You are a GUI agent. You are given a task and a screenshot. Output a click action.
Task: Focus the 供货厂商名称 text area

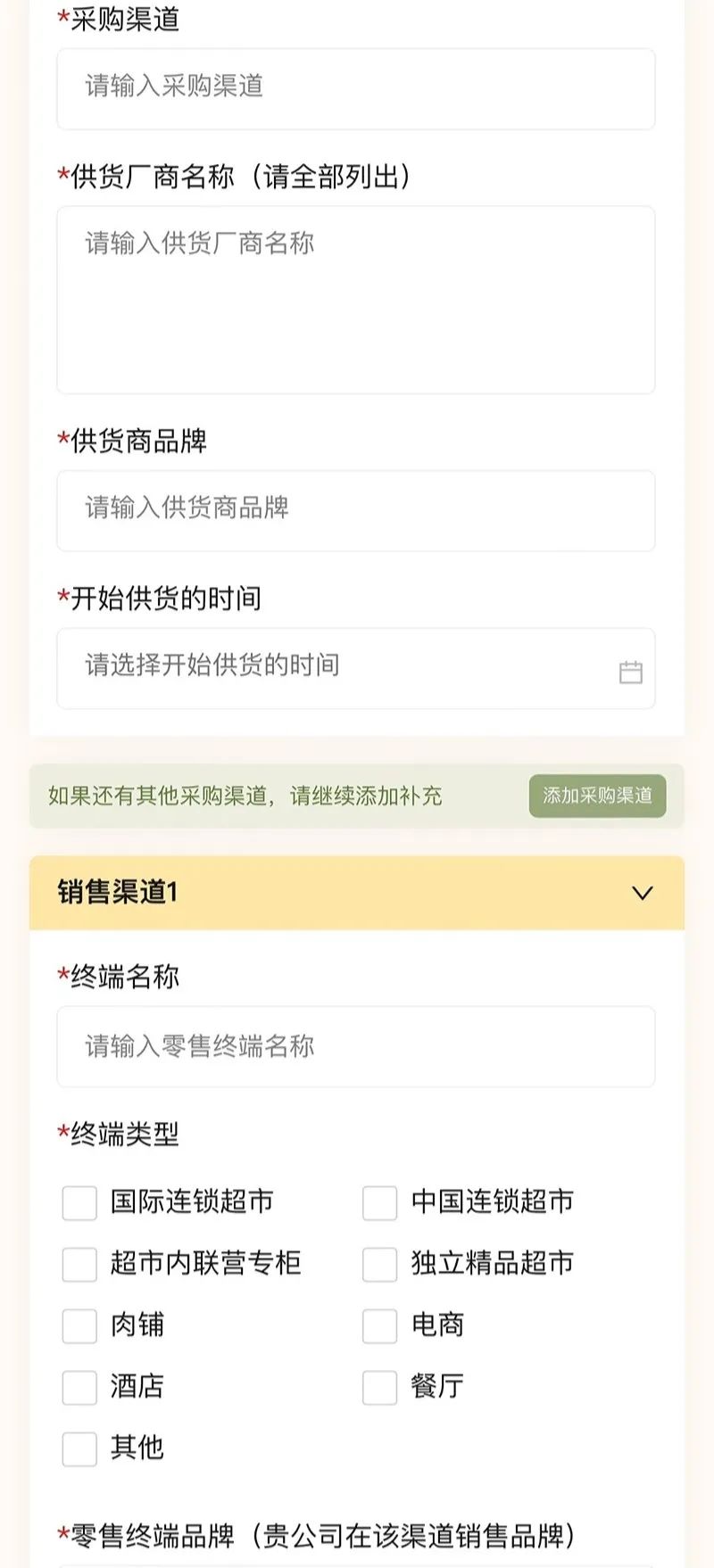pyautogui.click(x=356, y=300)
